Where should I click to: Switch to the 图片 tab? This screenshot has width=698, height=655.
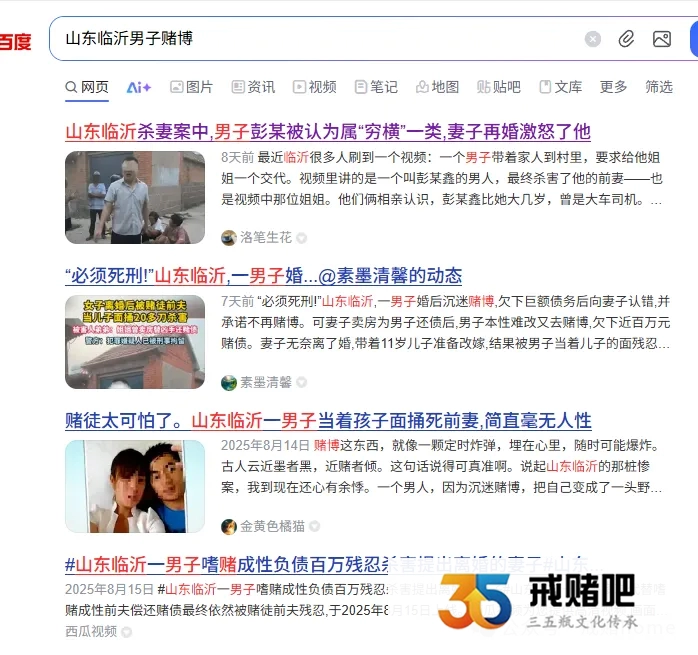(x=191, y=87)
